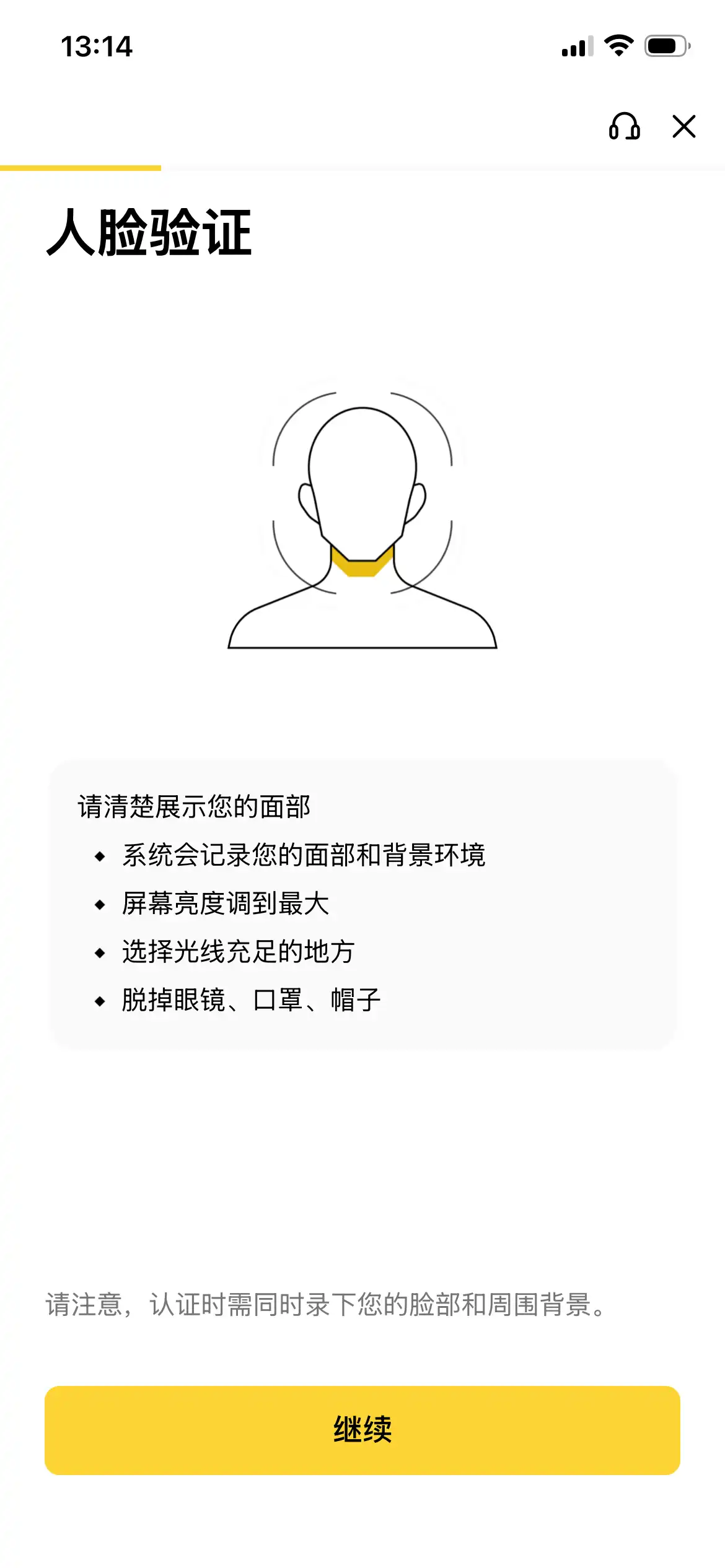
Task: Close the face verification screen
Action: [x=683, y=127]
